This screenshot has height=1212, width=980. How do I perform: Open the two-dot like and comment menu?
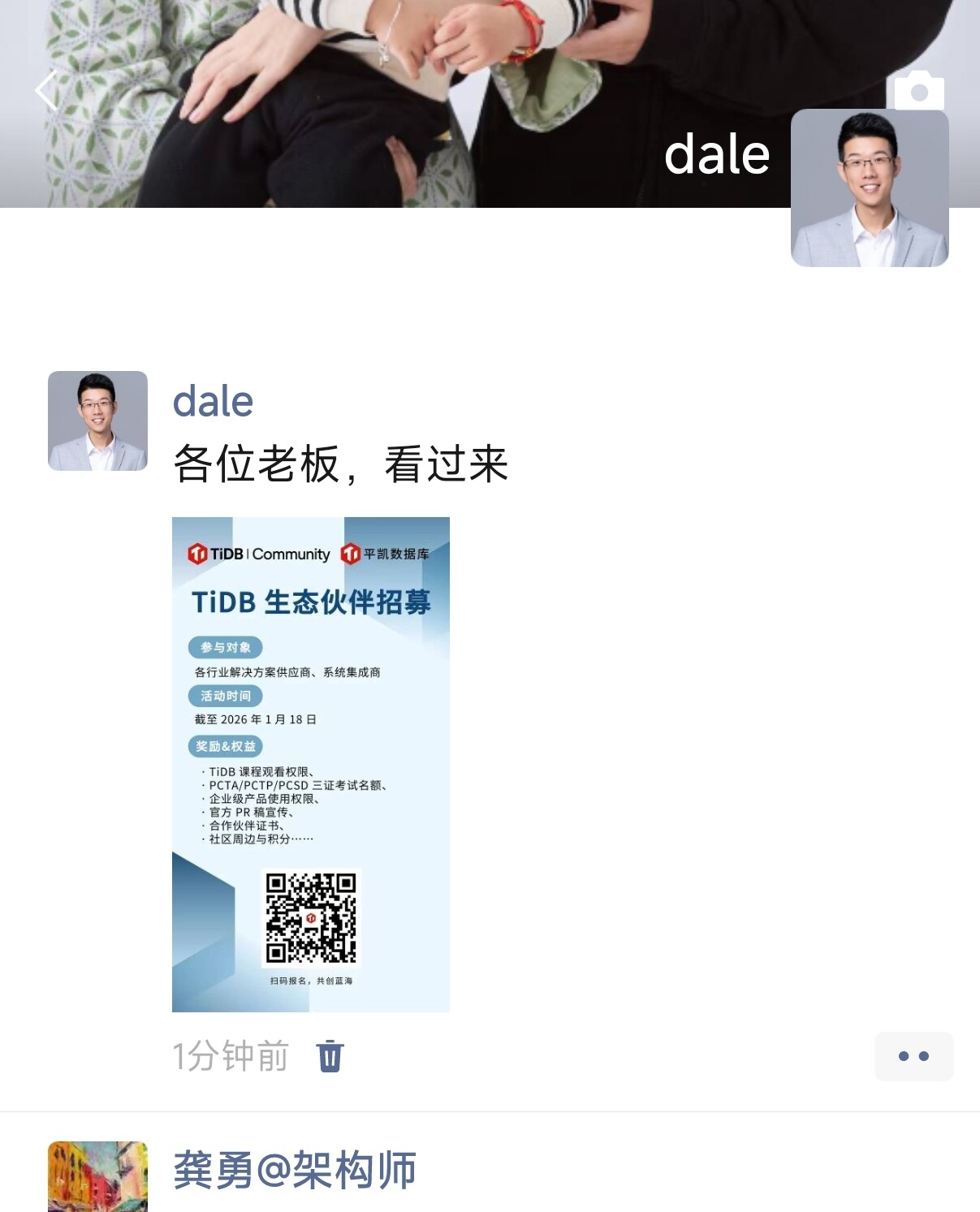click(x=913, y=1056)
